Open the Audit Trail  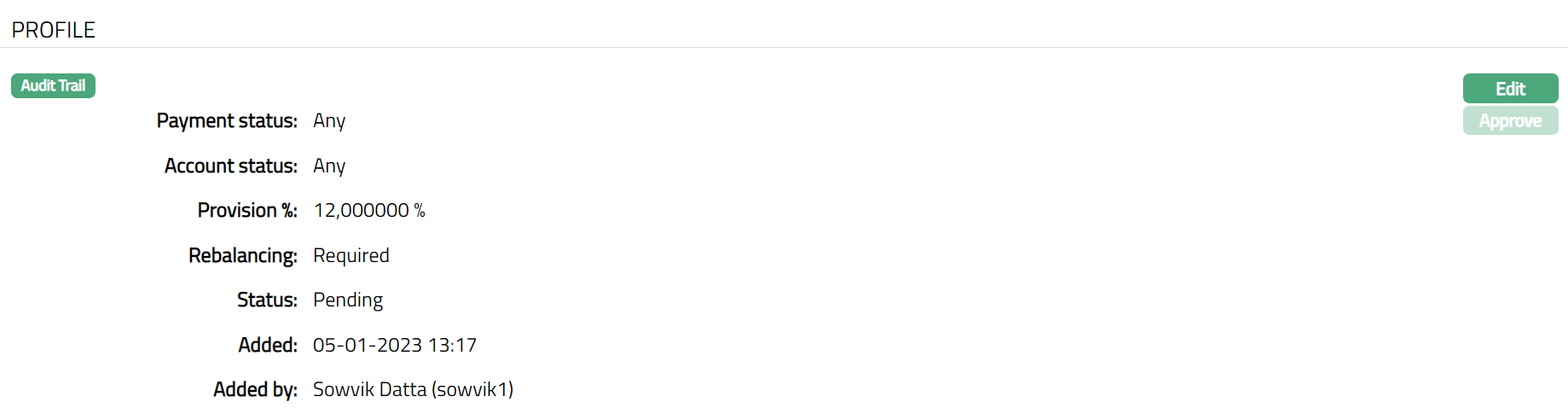coord(53,85)
